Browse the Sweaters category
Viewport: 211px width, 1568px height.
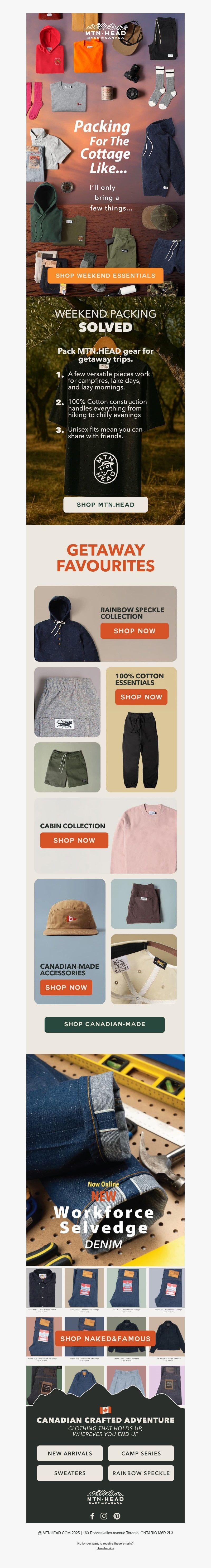70,1473
